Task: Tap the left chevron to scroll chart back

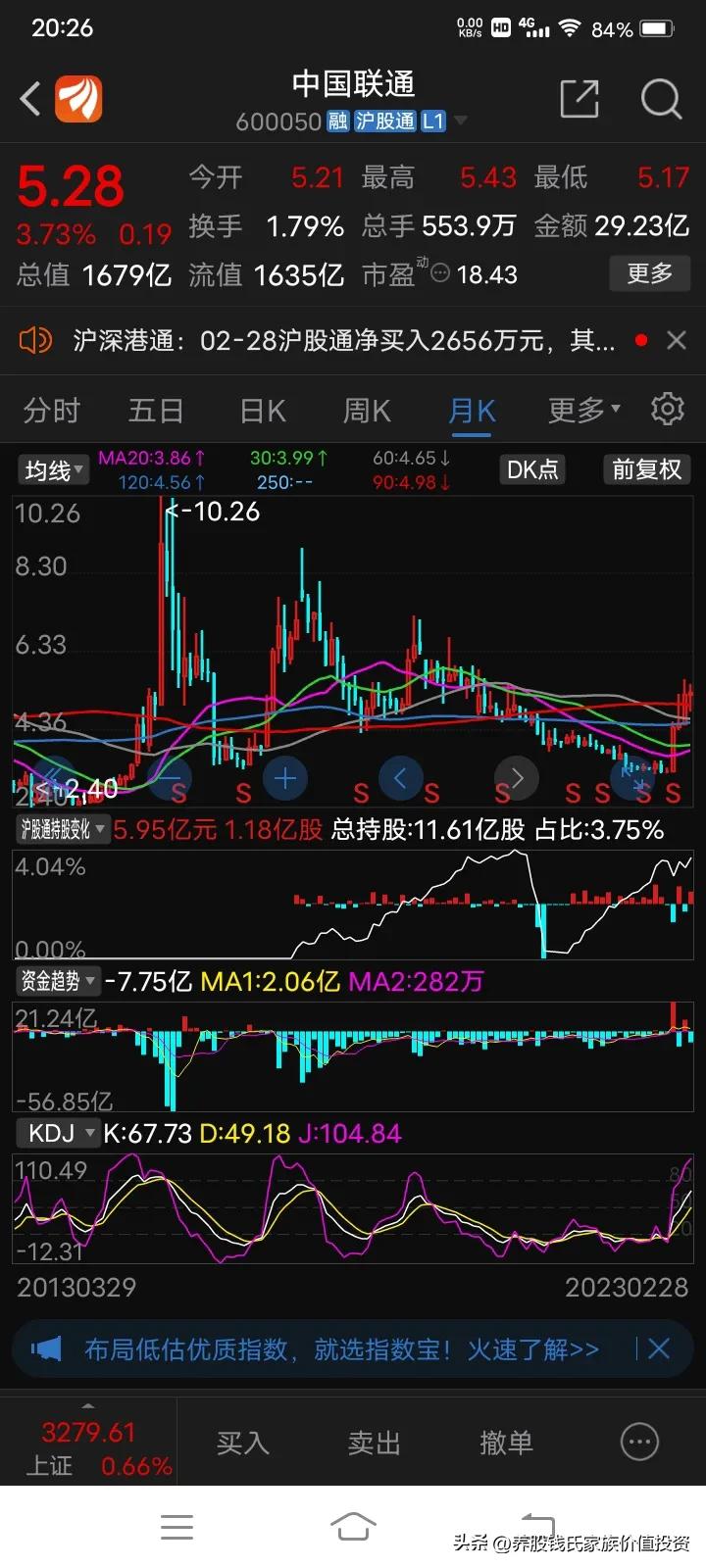Action: pos(400,777)
